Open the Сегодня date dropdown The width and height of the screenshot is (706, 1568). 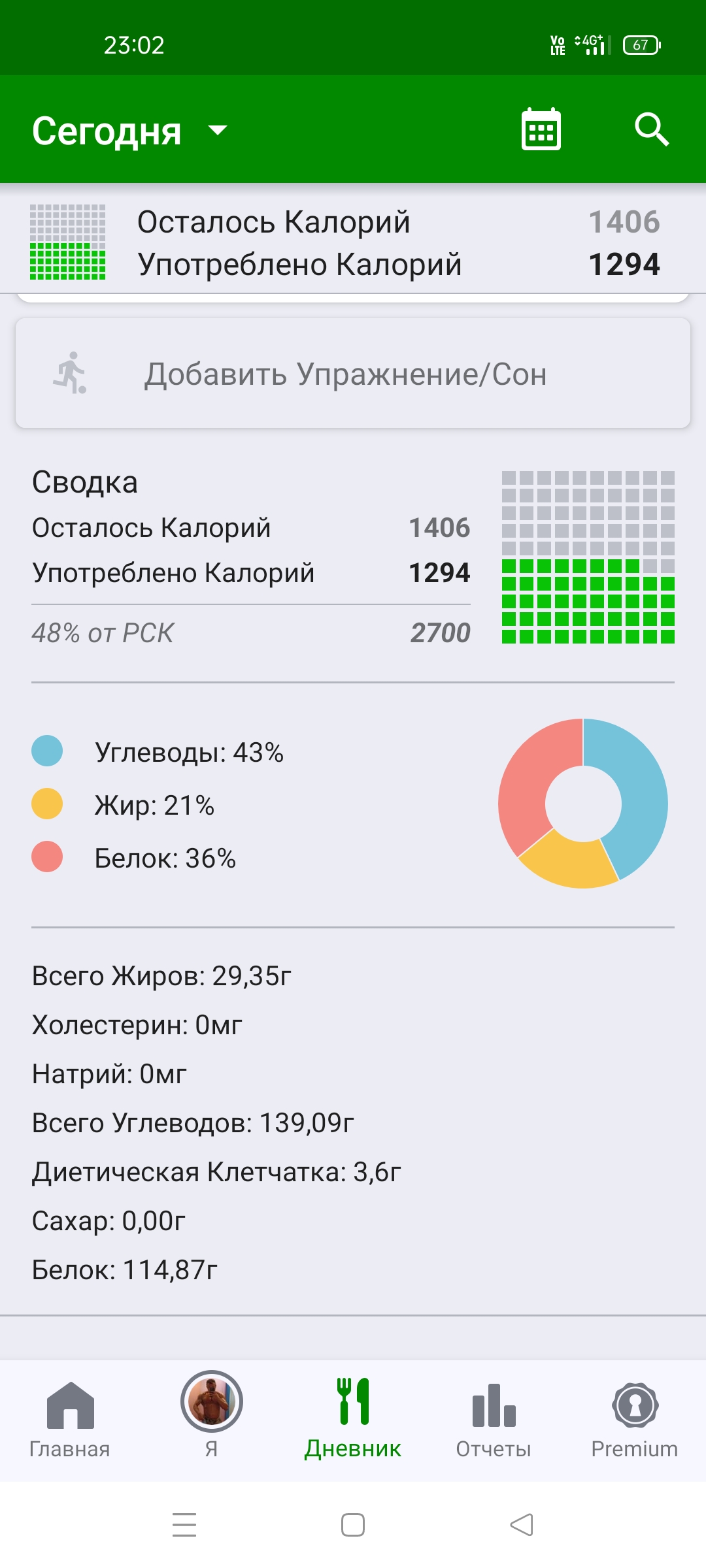coord(129,131)
